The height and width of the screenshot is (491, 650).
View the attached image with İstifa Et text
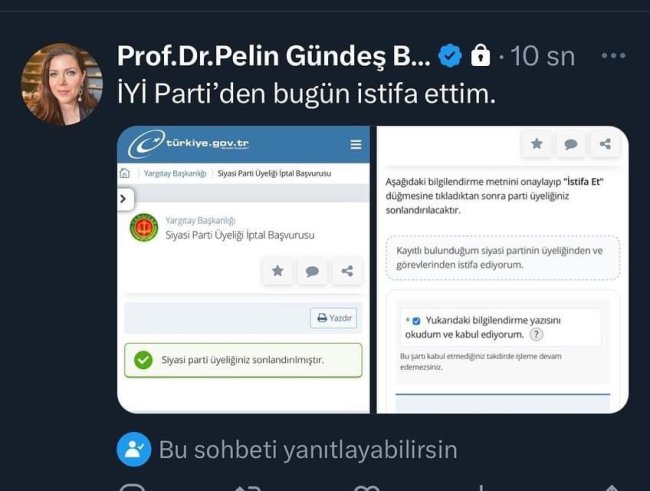pyautogui.click(x=502, y=268)
